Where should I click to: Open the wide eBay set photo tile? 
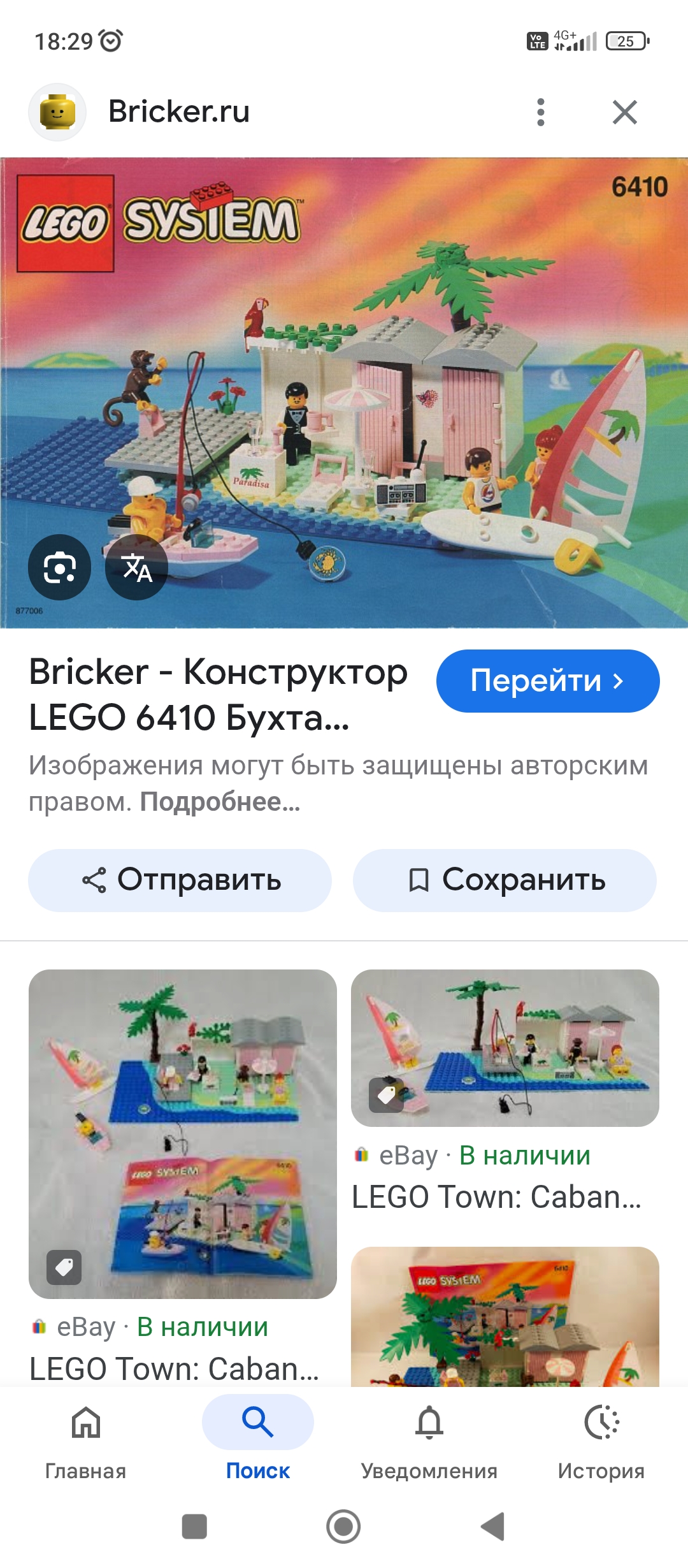click(x=505, y=1048)
